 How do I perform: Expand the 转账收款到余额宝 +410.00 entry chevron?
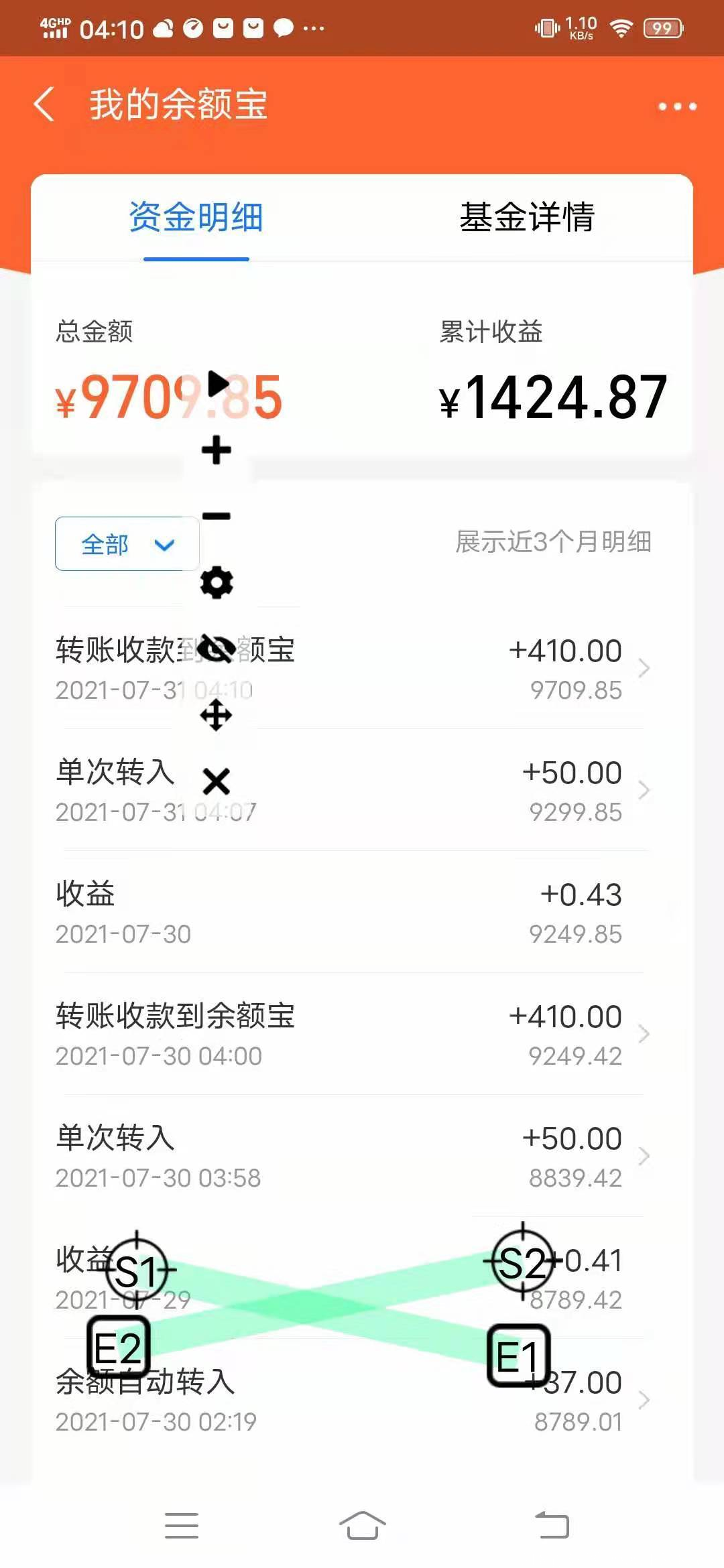coord(645,668)
